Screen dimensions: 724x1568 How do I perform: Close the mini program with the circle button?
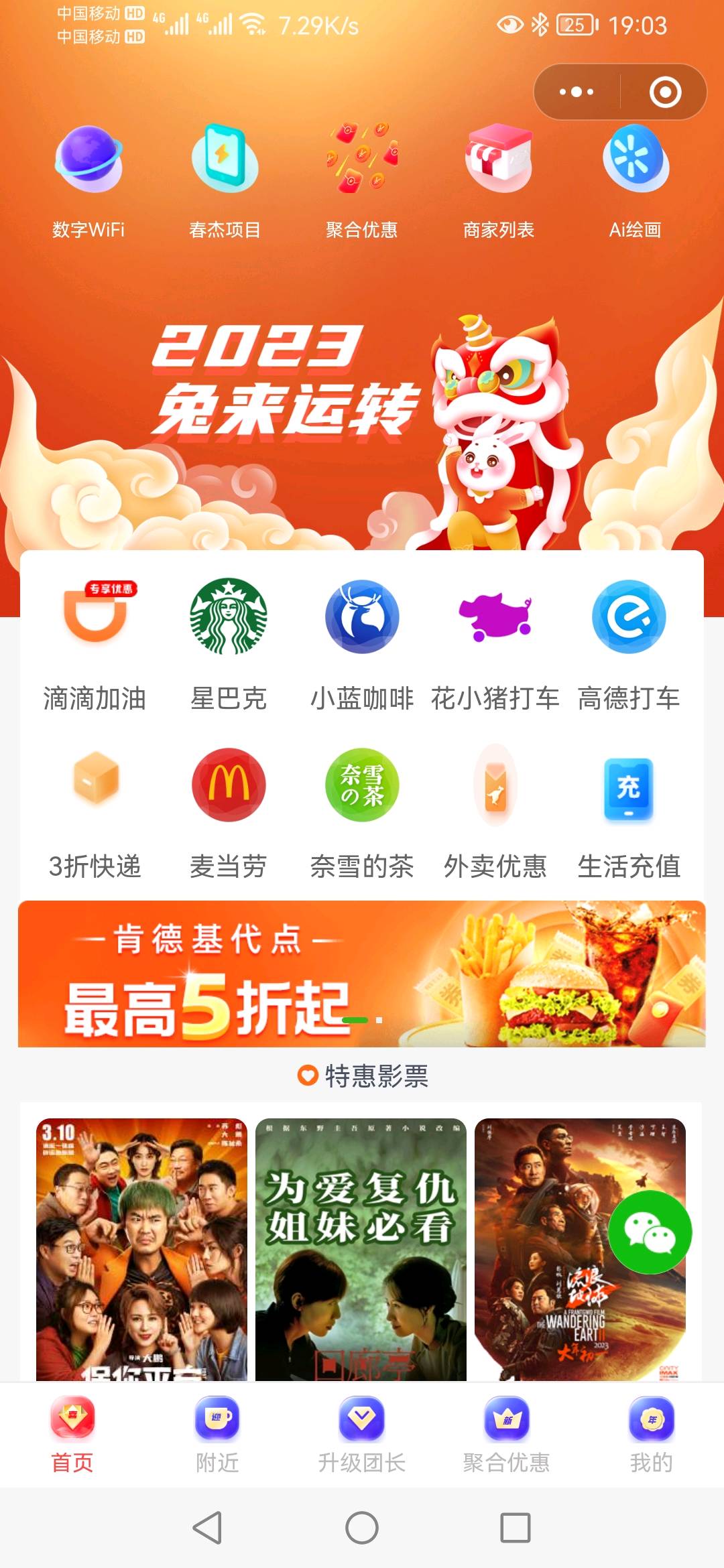pos(665,92)
